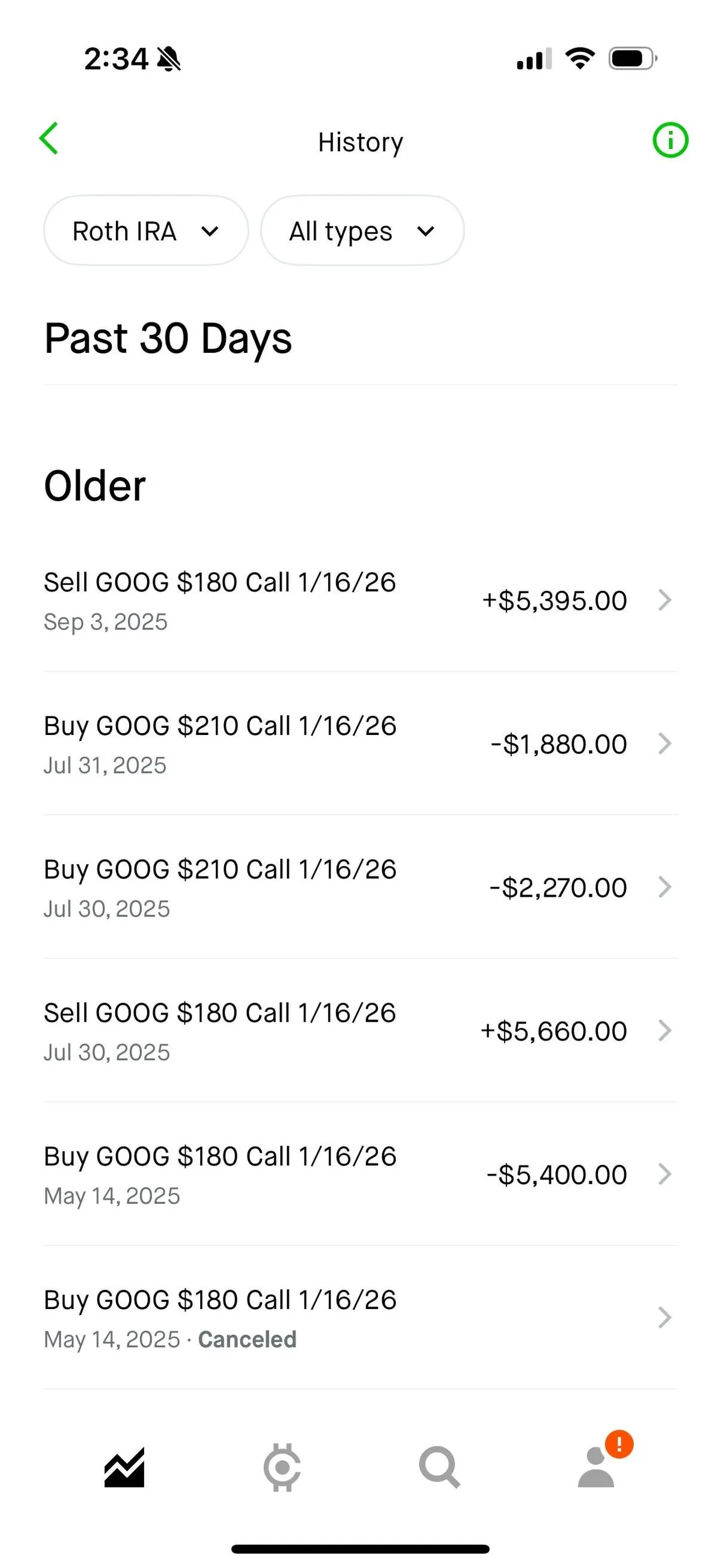721x1568 pixels.
Task: Tap chevron on the -$2,270.00 transaction
Action: coord(665,888)
